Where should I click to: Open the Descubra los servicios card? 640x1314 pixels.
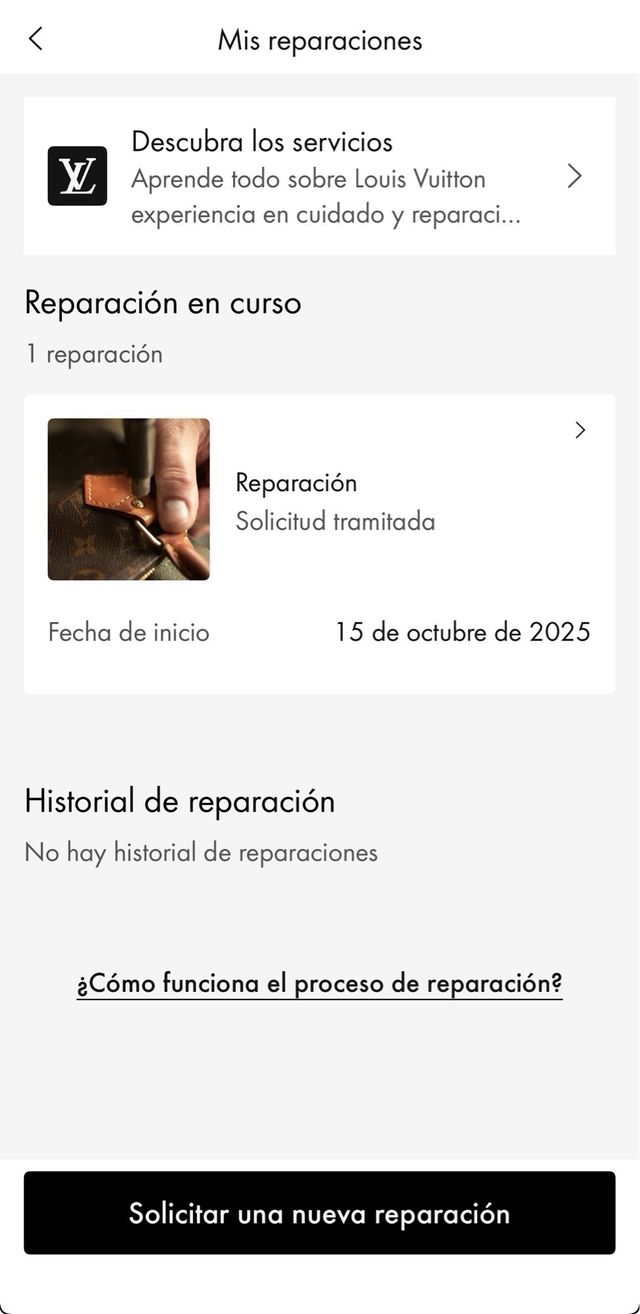(x=319, y=176)
